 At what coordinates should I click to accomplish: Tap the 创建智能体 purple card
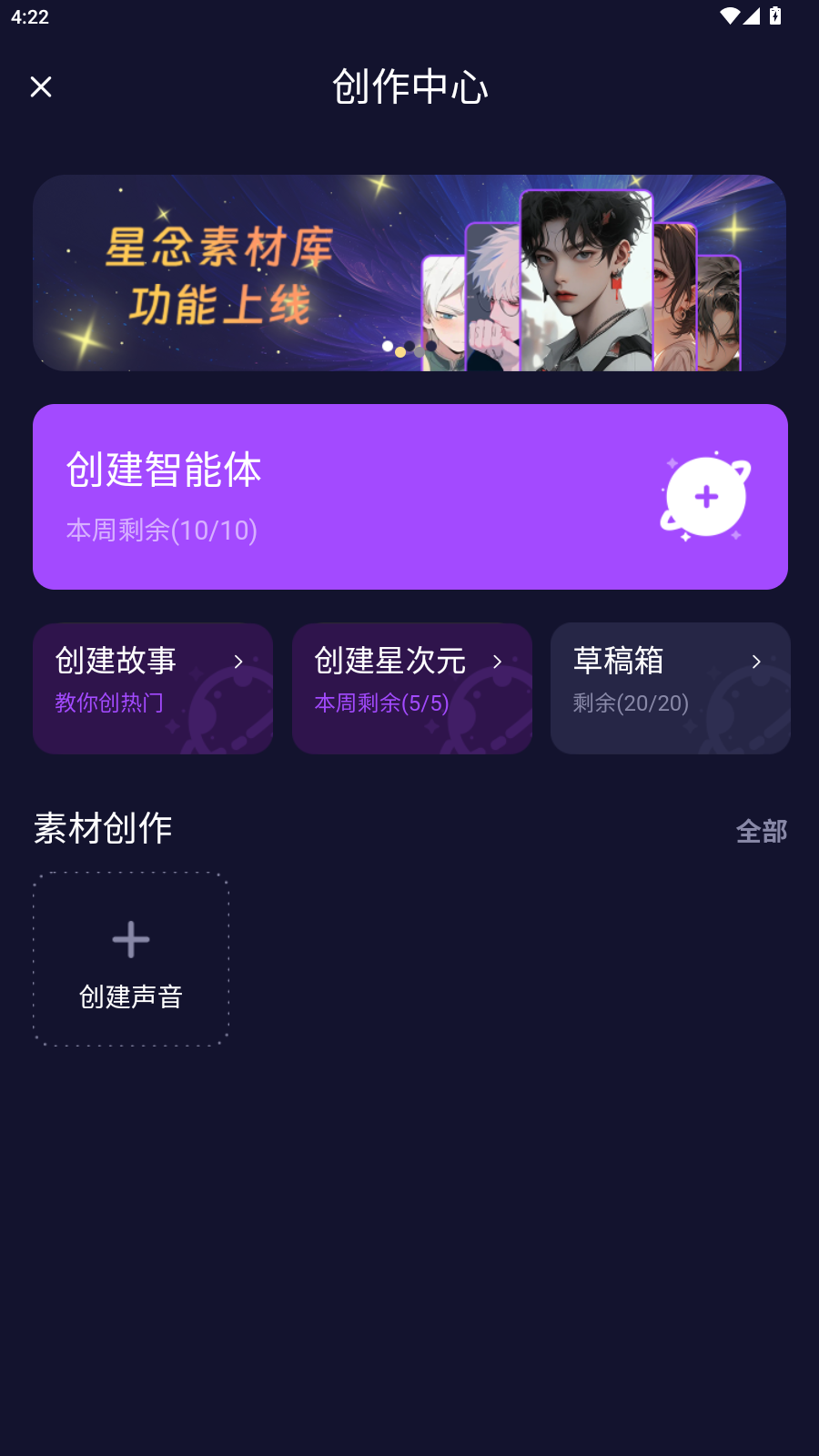pyautogui.click(x=409, y=497)
